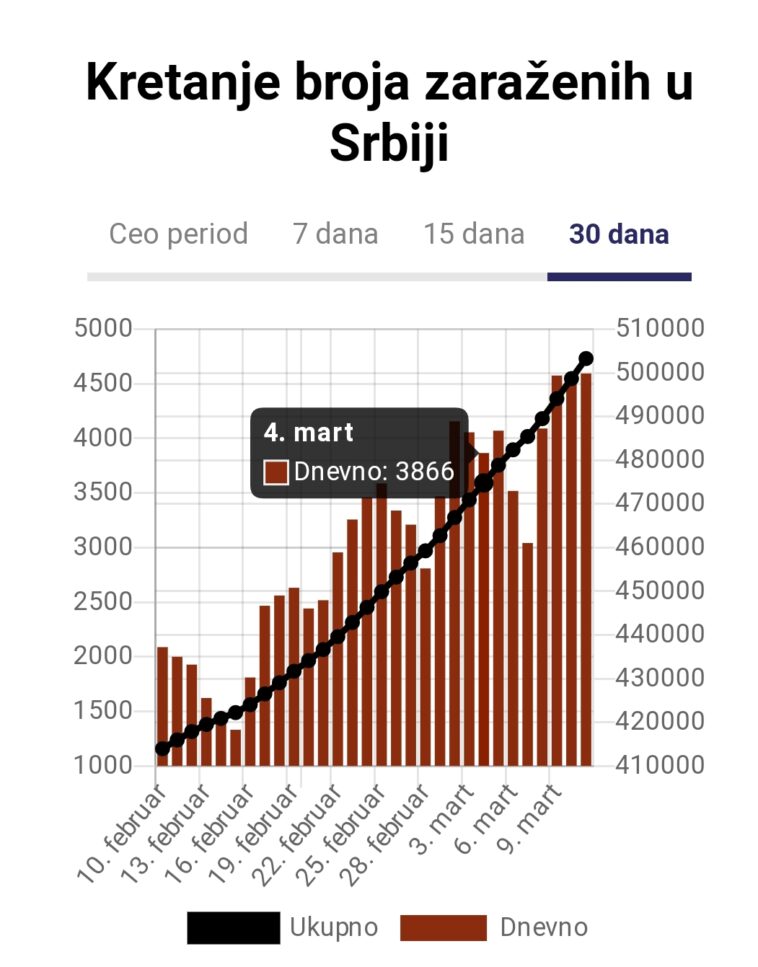Select the 7 dana range
Image resolution: width=758 pixels, height=967 pixels.
(x=335, y=234)
